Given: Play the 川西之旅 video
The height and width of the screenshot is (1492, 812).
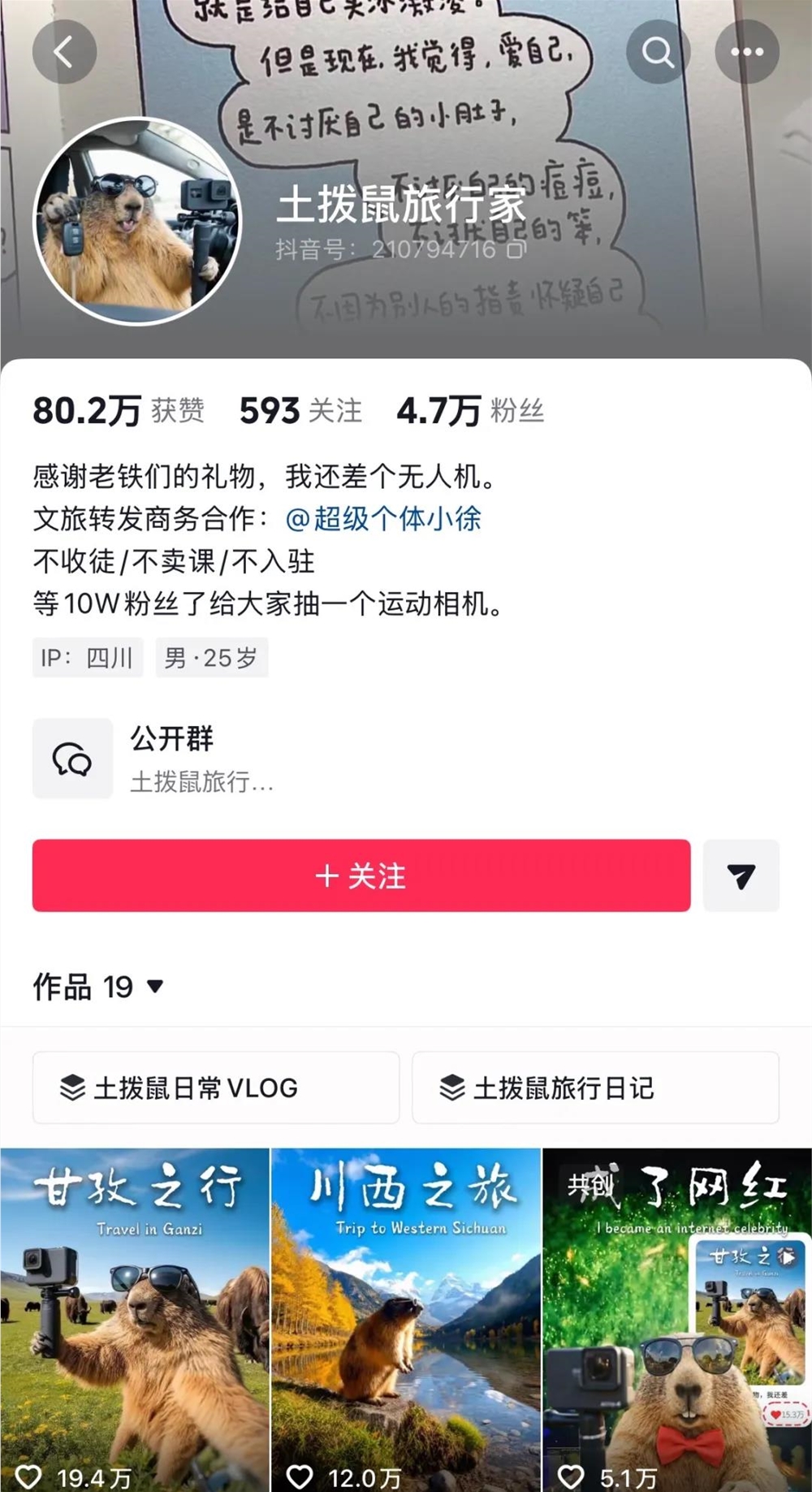Looking at the screenshot, I should tap(406, 1320).
